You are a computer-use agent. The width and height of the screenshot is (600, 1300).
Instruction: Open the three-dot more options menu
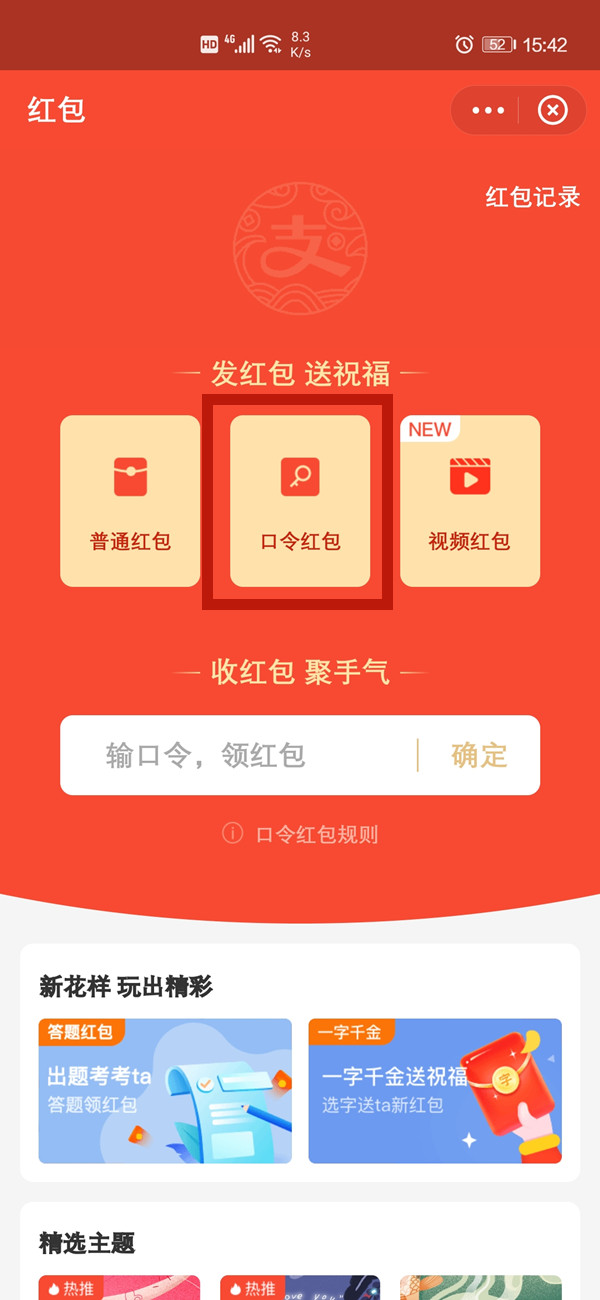pos(488,110)
